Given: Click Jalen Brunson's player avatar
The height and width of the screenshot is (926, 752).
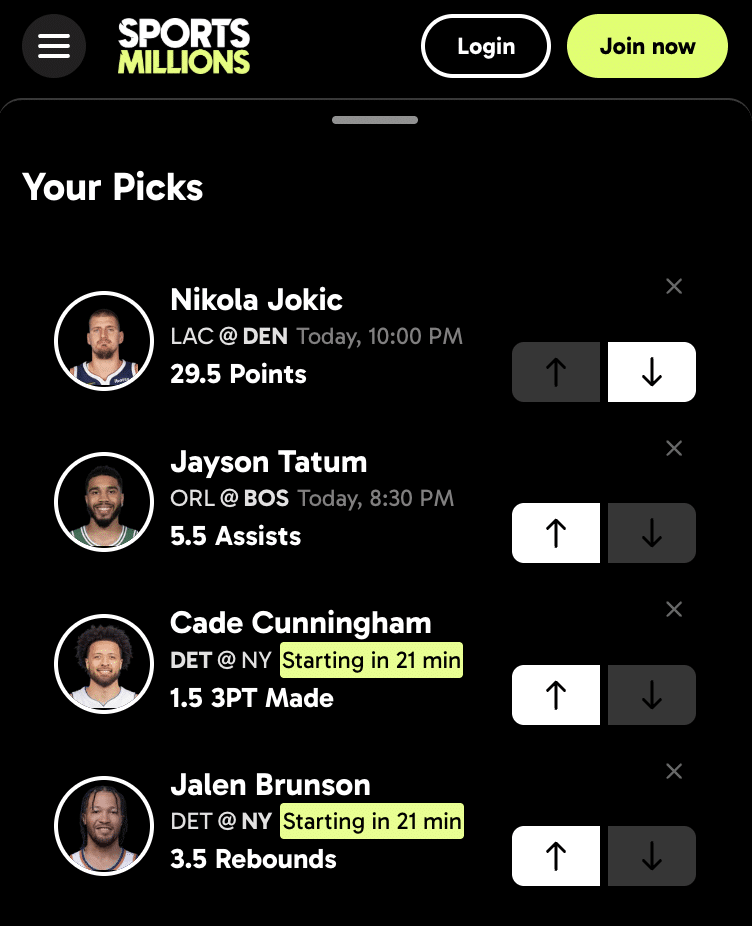Looking at the screenshot, I should point(104,826).
